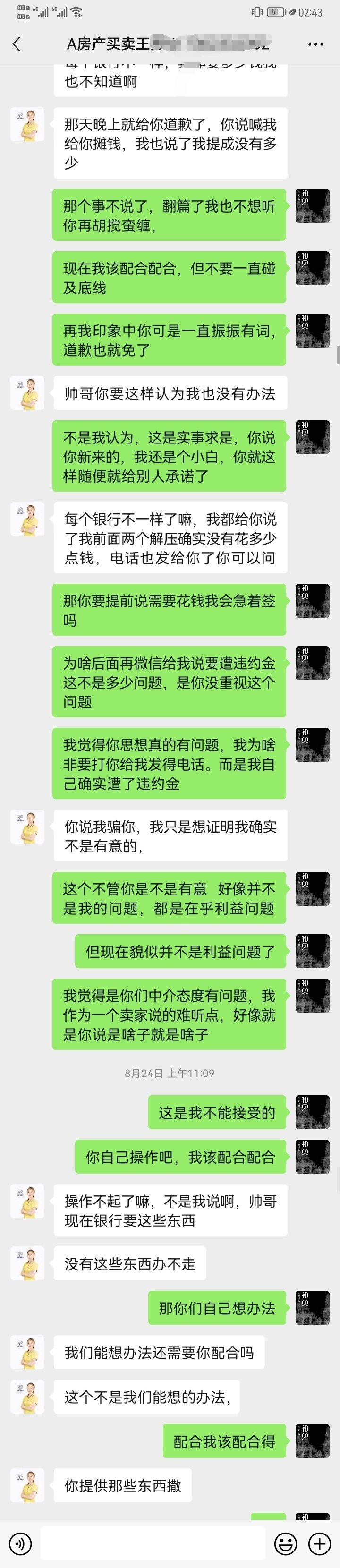Tap agent's avatar beside '帅哥你要这样认为我也没有办法'
340x1568 pixels.
27,393
